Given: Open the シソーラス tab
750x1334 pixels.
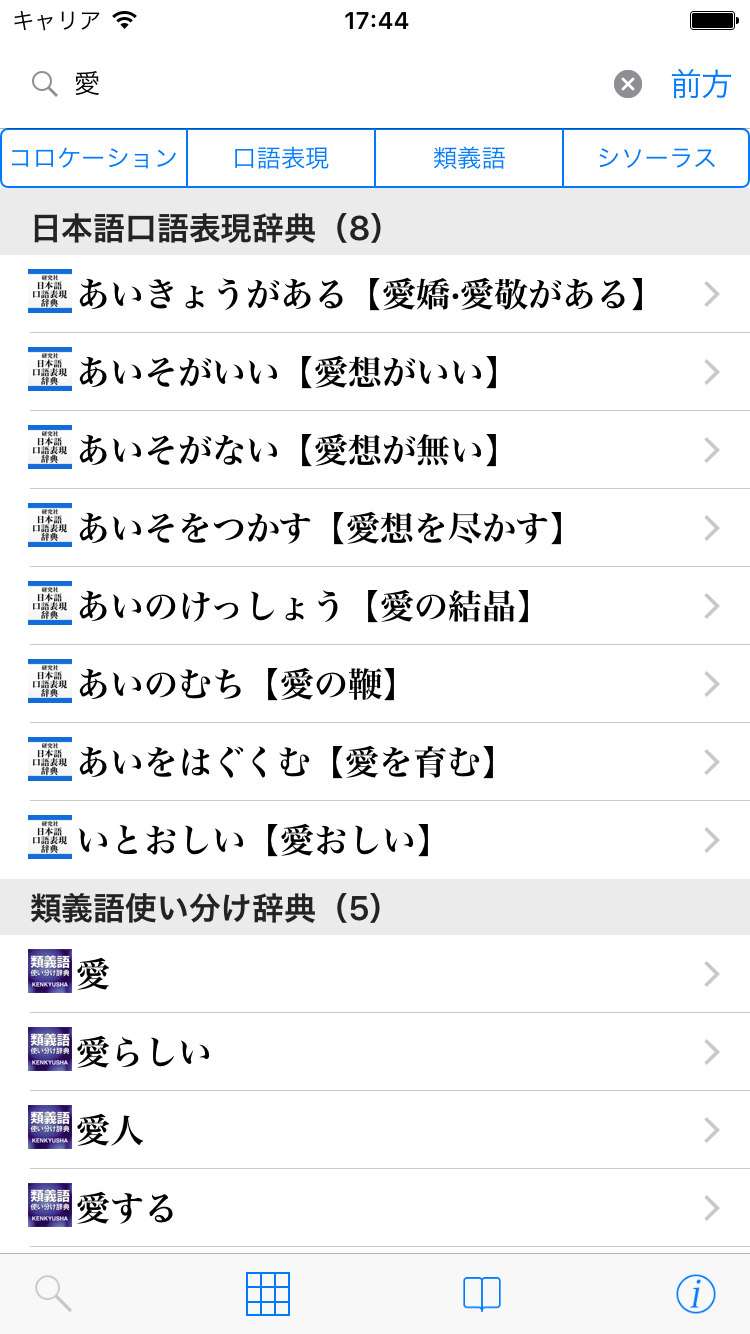Looking at the screenshot, I should [x=656, y=158].
